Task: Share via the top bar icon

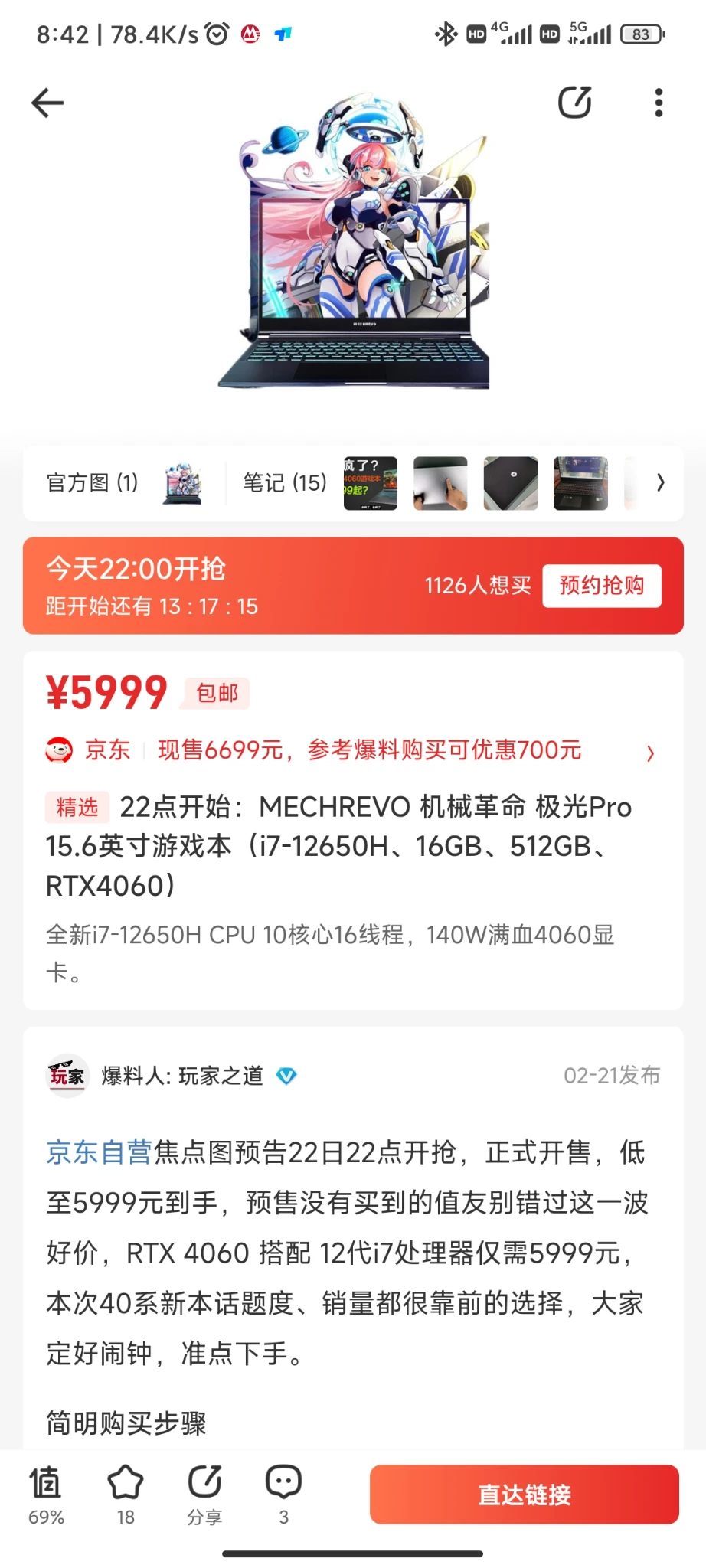Action: pos(574,103)
